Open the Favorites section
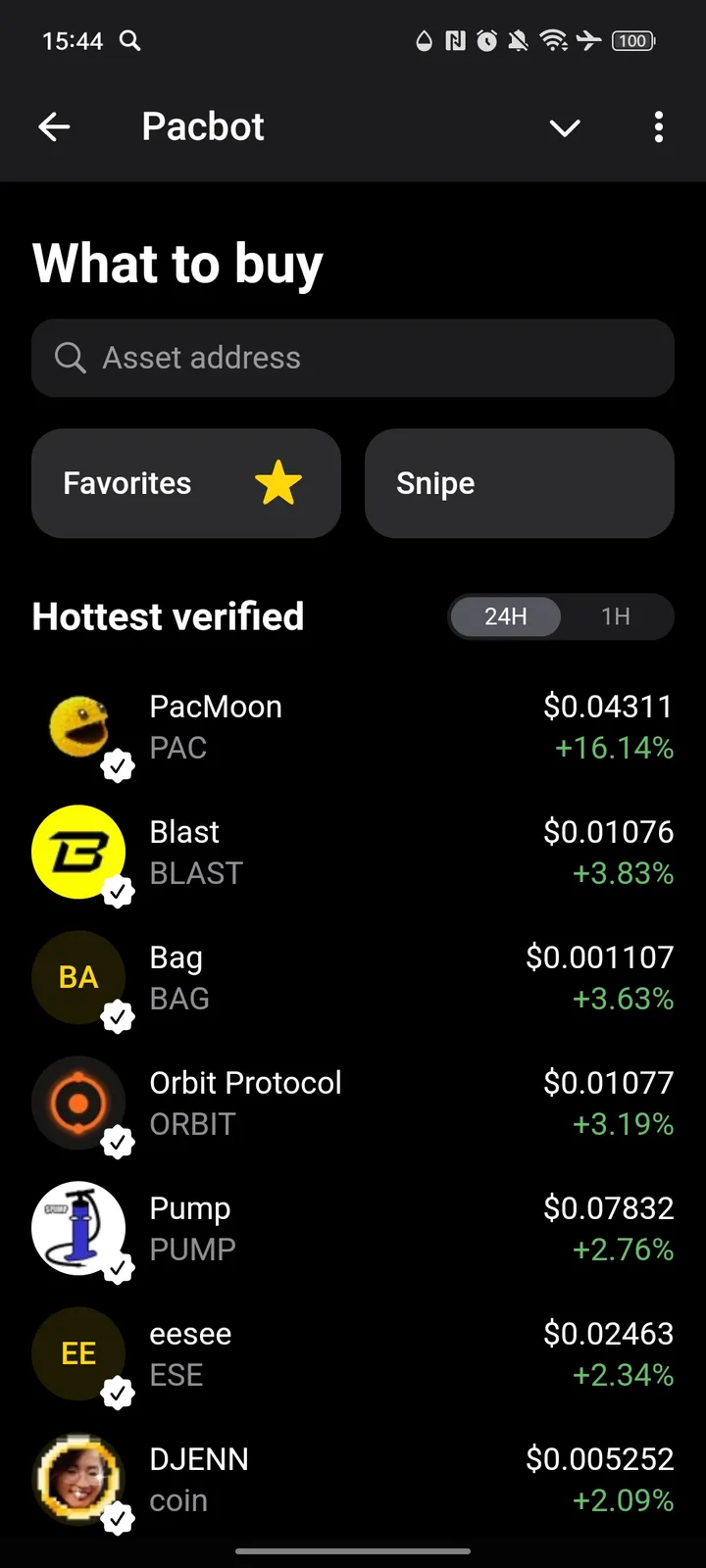The height and width of the screenshot is (1568, 706). click(x=186, y=483)
